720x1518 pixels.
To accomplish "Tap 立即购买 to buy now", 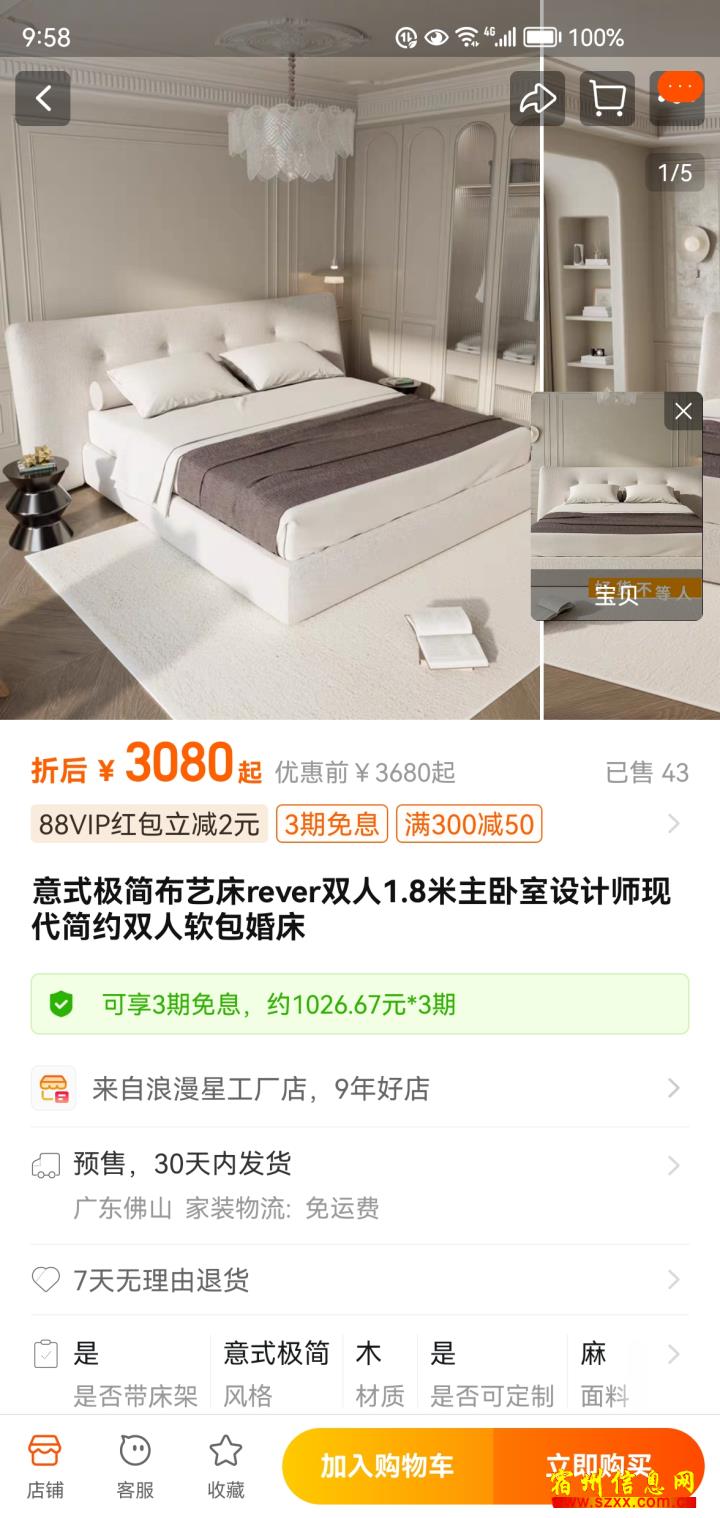I will (599, 1466).
